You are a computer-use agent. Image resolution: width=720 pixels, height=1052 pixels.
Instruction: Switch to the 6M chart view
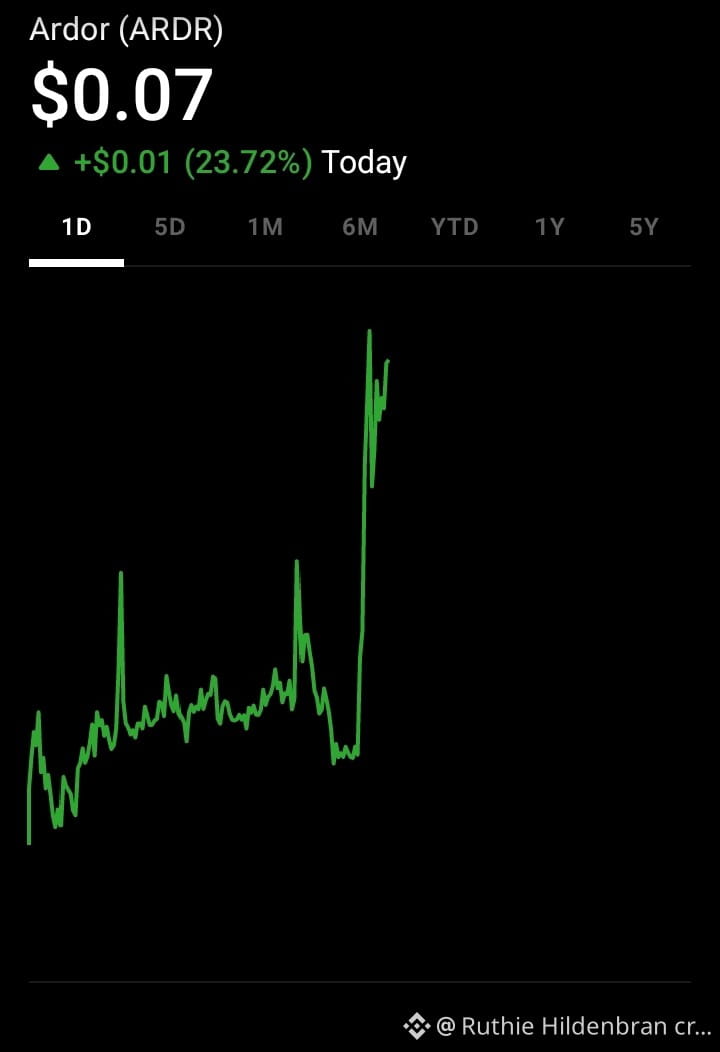360,227
